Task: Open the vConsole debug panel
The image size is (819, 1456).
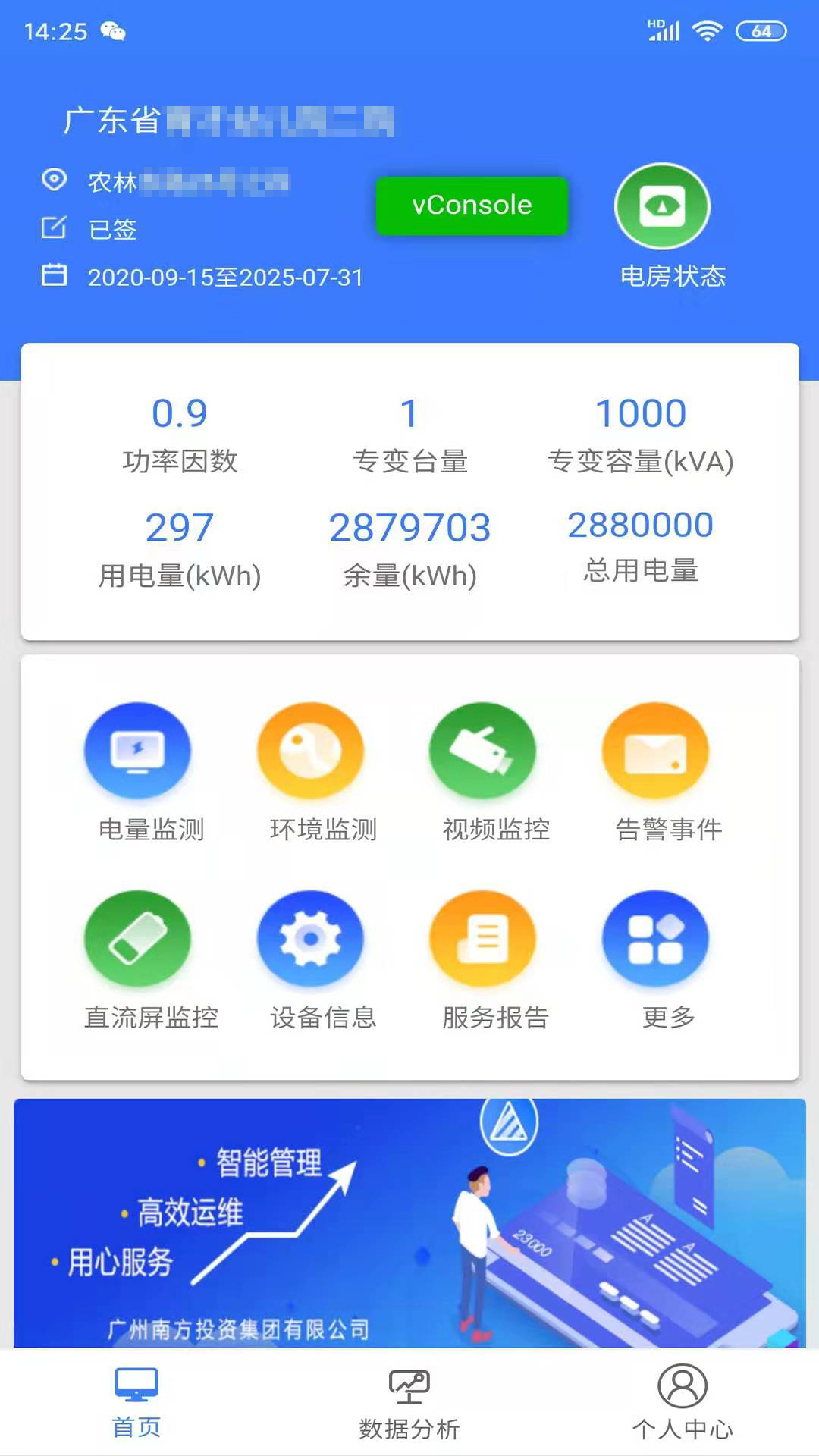Action: point(472,205)
